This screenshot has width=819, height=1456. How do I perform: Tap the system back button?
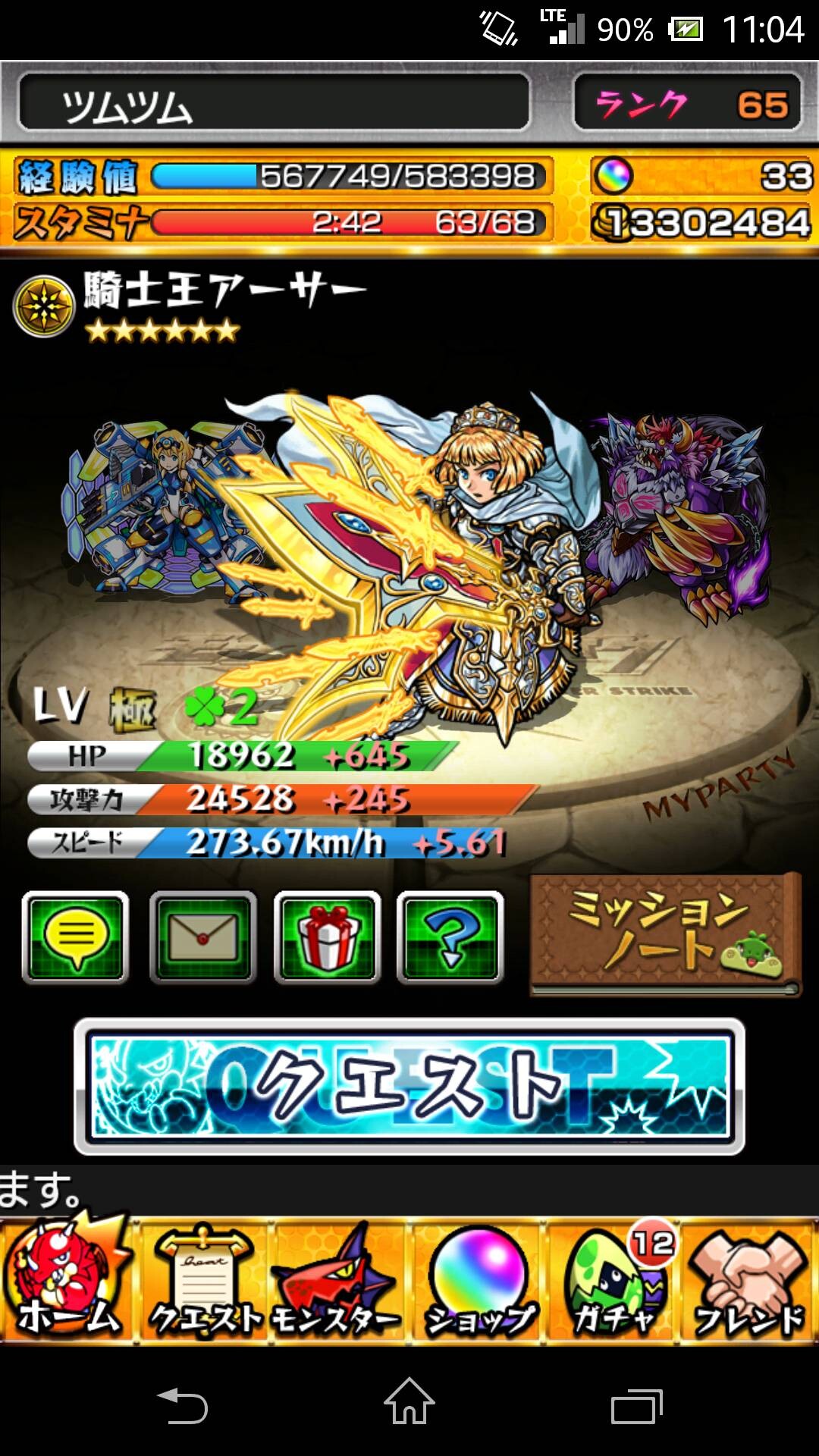(182, 1405)
